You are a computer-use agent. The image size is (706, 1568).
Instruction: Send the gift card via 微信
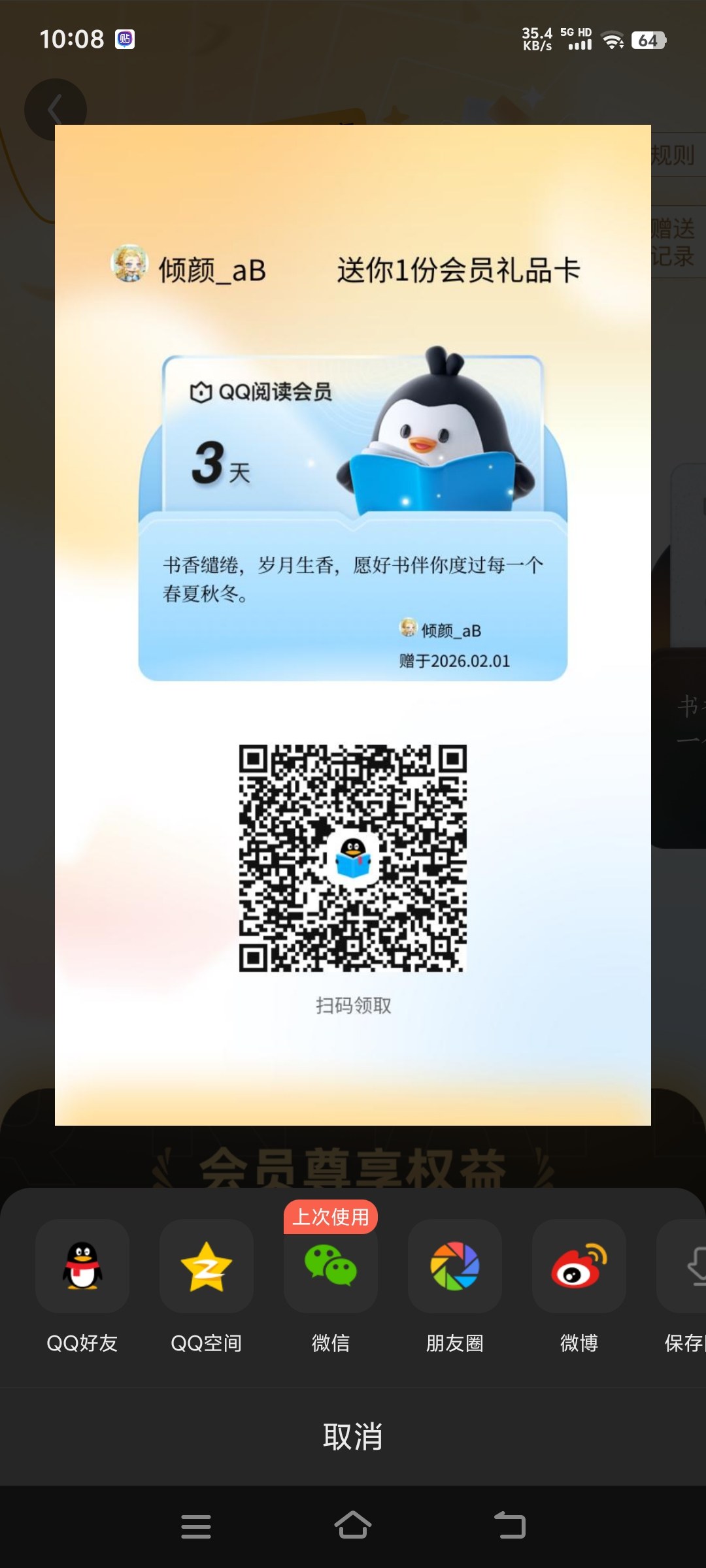click(331, 1267)
